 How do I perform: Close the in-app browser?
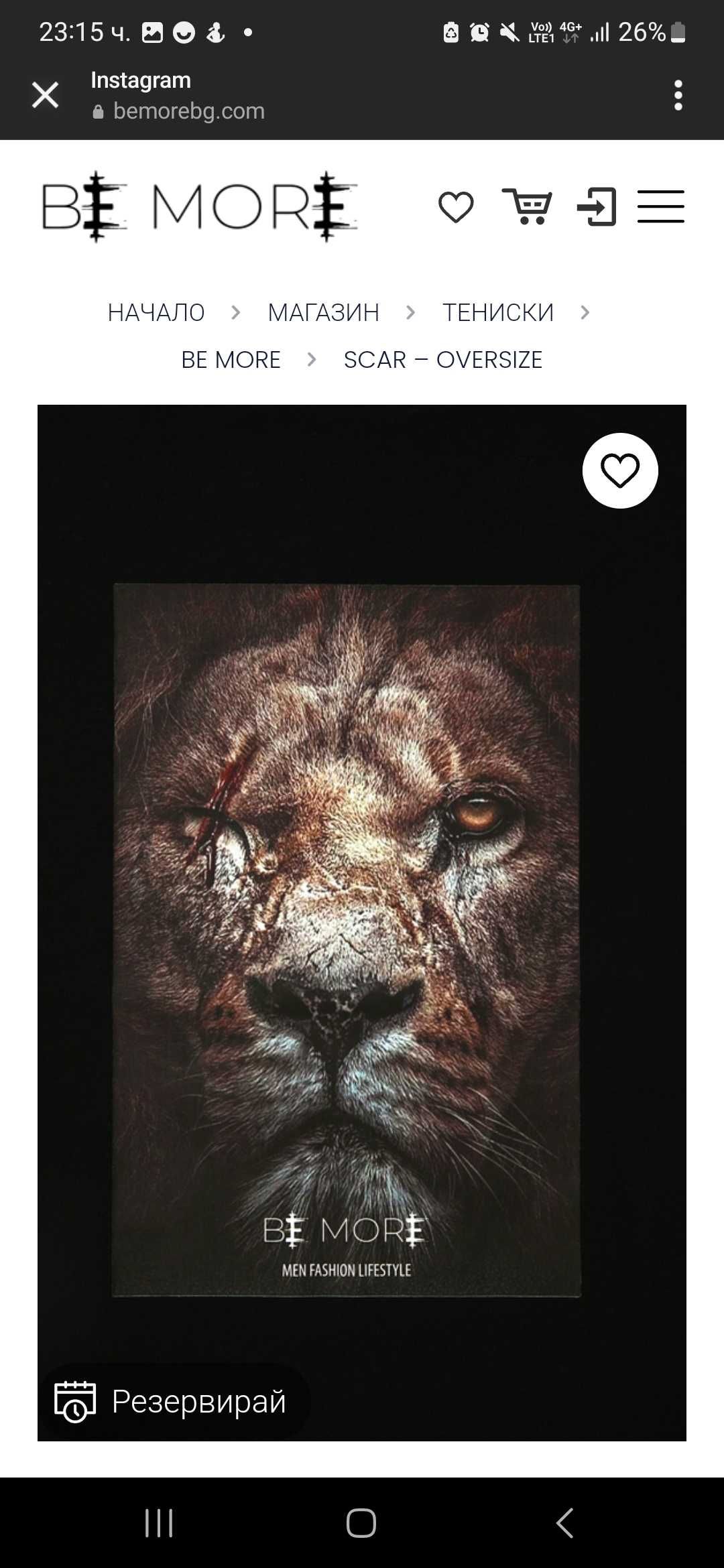pos(45,94)
